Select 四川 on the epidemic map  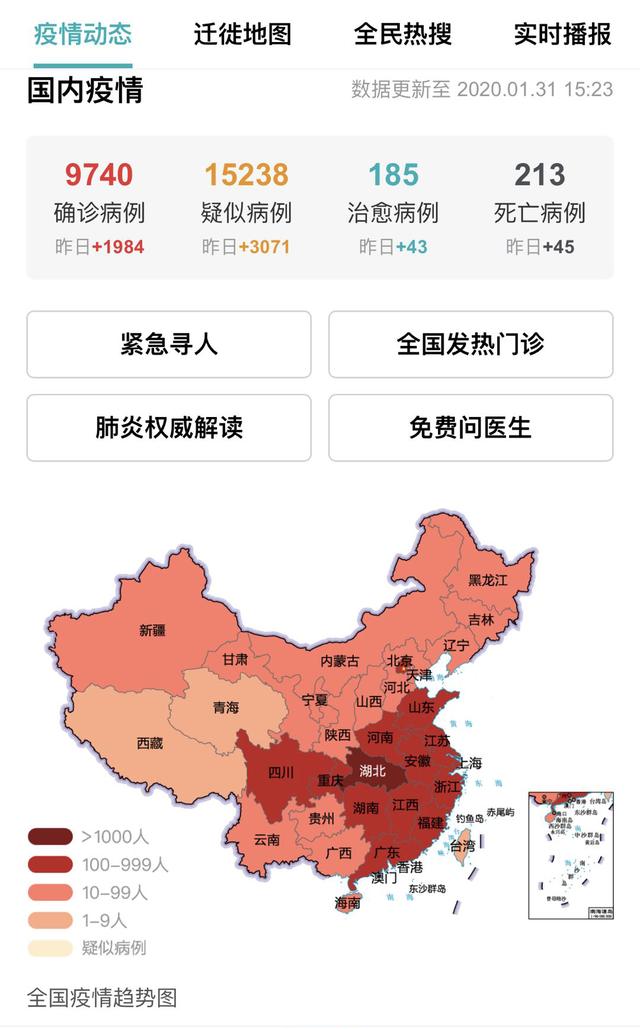(281, 772)
